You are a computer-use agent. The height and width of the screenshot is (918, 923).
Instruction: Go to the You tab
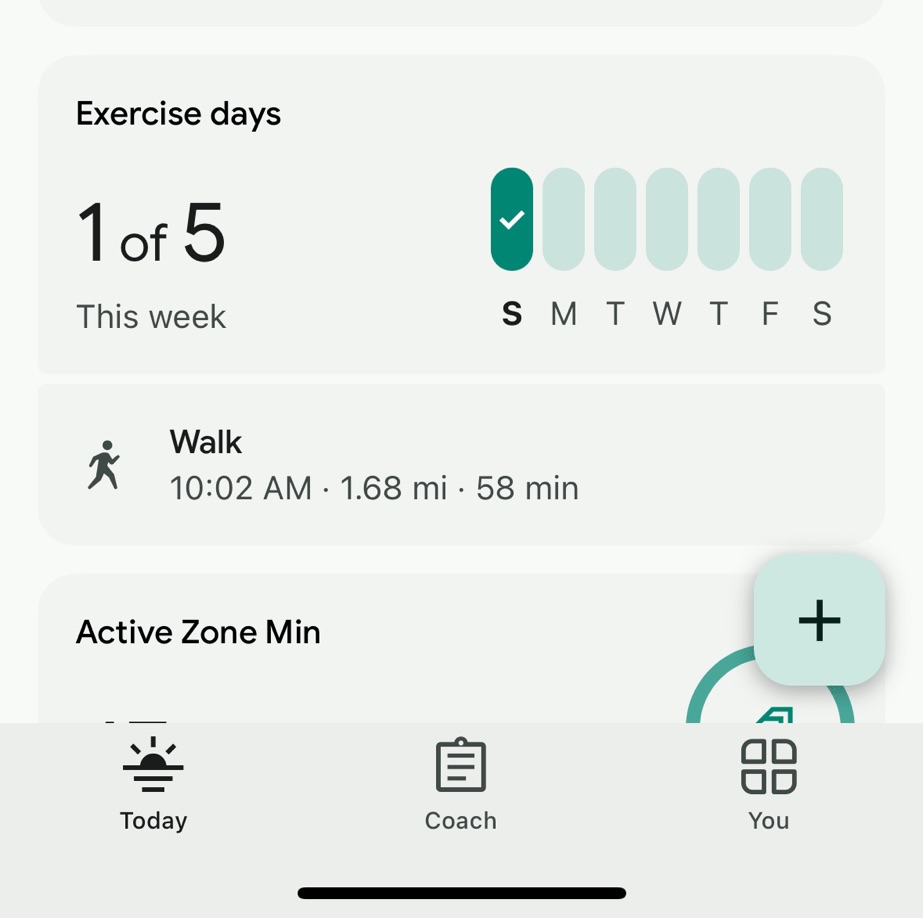point(768,785)
